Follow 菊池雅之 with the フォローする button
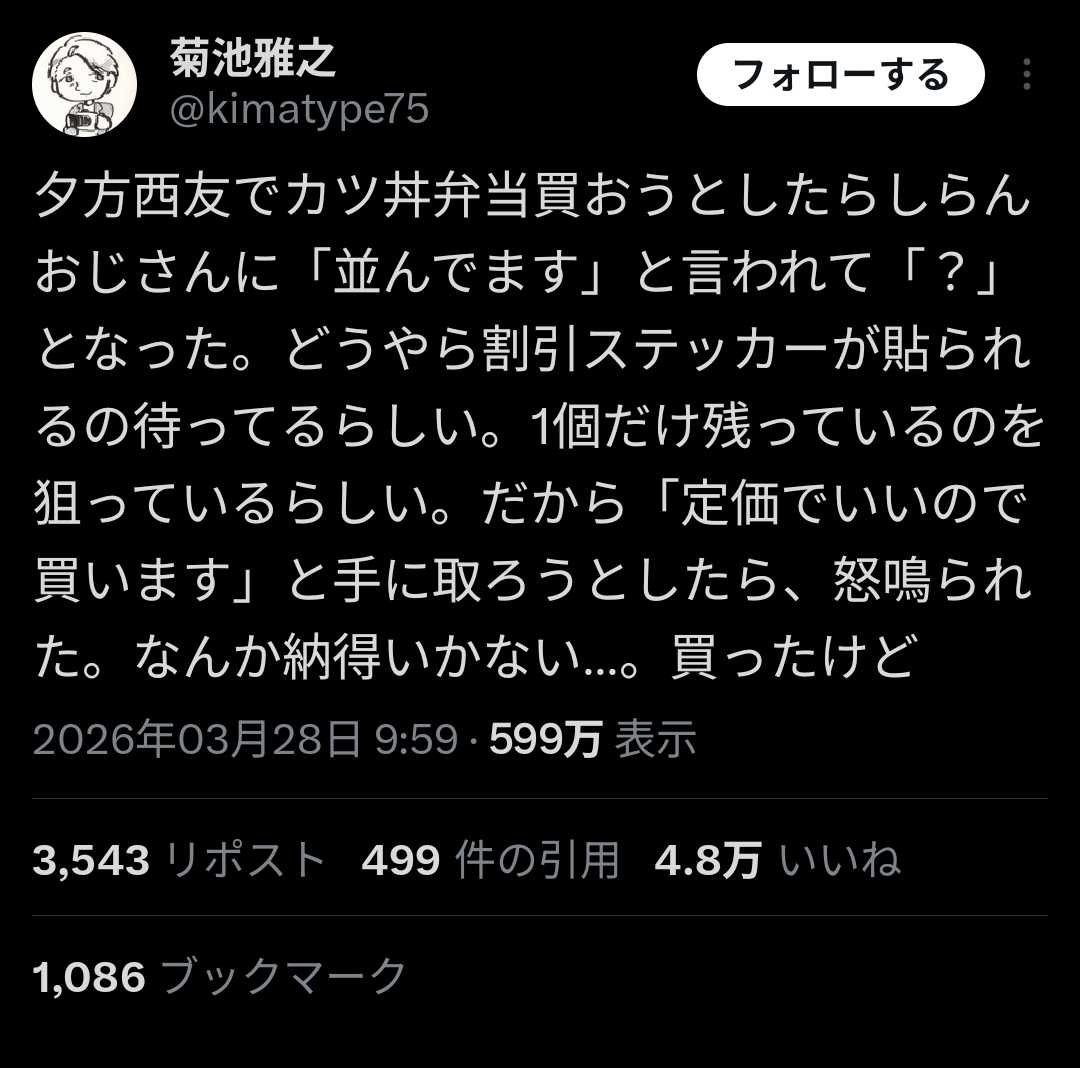This screenshot has width=1080, height=1068. click(x=840, y=75)
